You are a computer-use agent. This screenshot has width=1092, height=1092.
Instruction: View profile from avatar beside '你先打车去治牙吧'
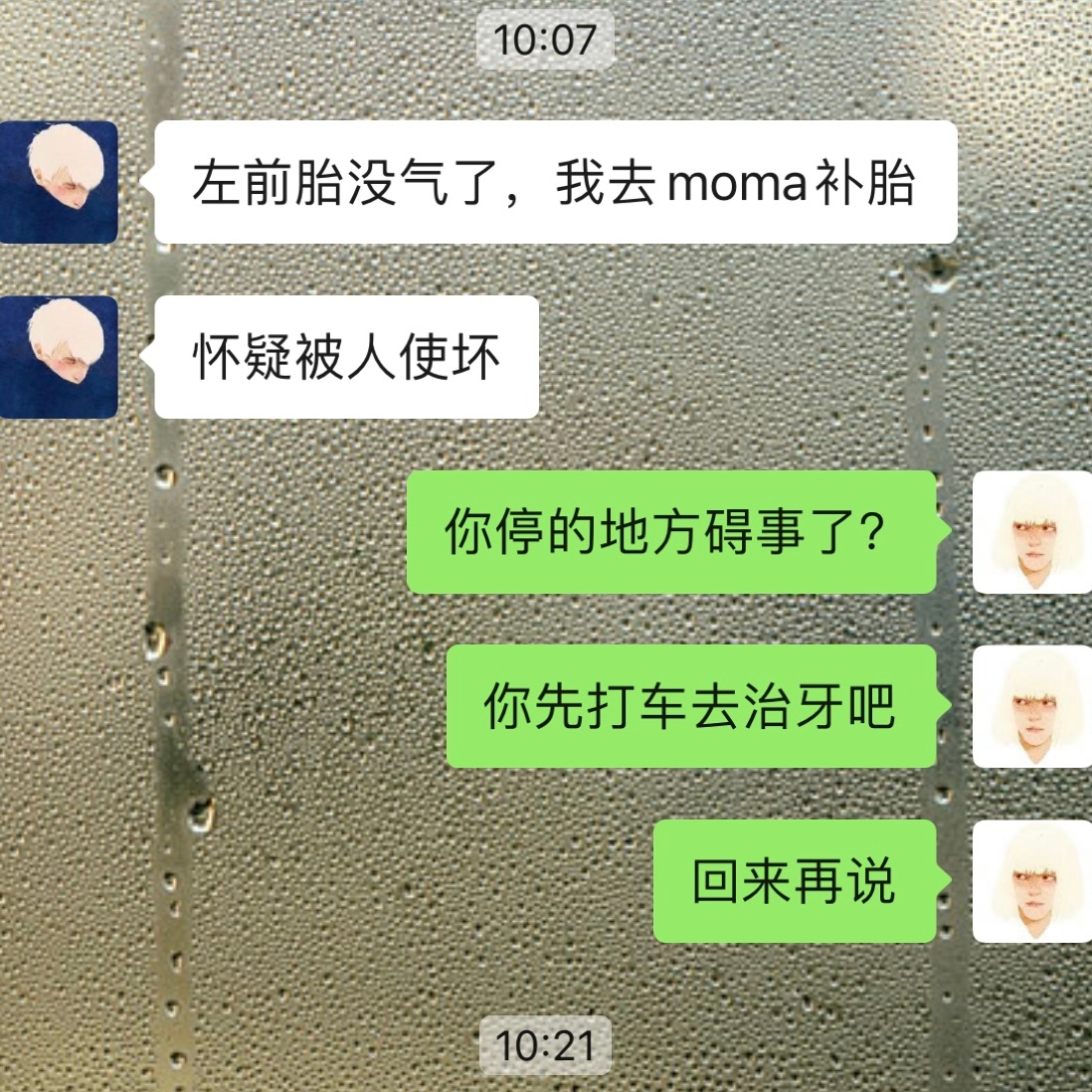1031,707
